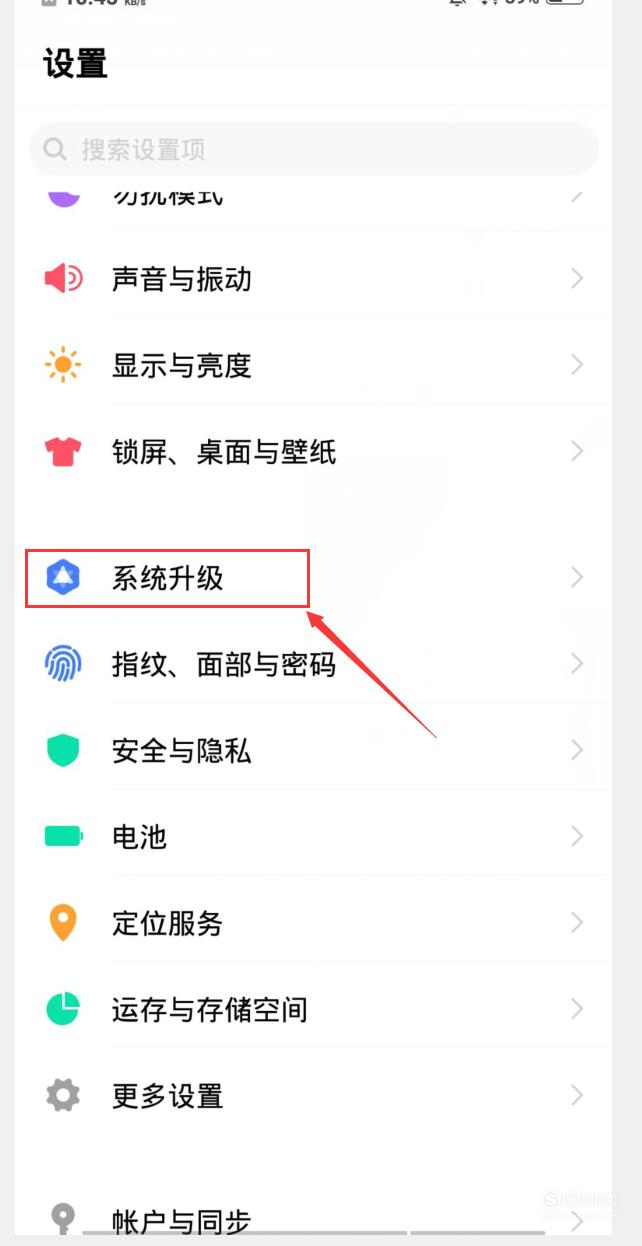Tap the 搜索设置项 search field

[x=314, y=150]
